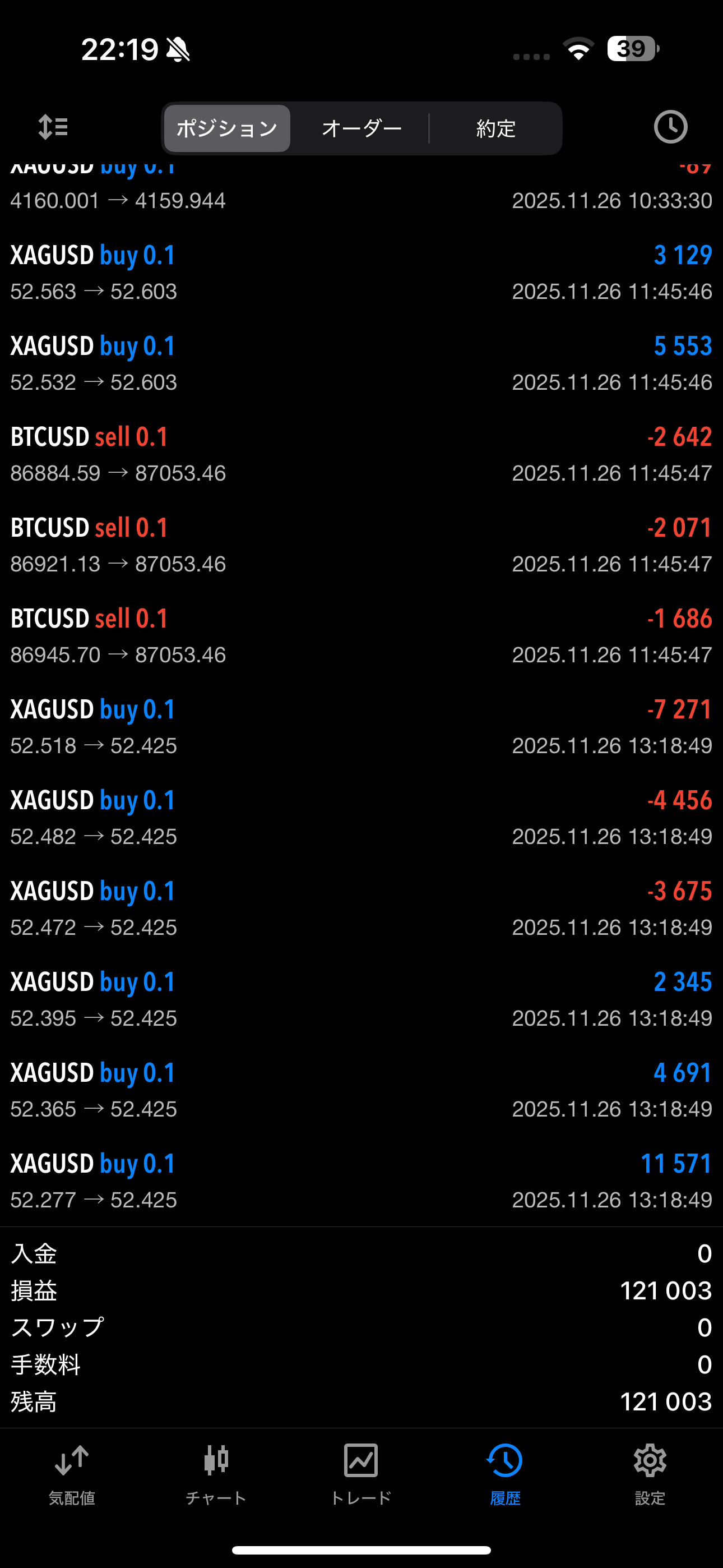This screenshot has width=723, height=1568.
Task: Open XAGUSD buy trade with loss -7 271
Action: pyautogui.click(x=361, y=727)
